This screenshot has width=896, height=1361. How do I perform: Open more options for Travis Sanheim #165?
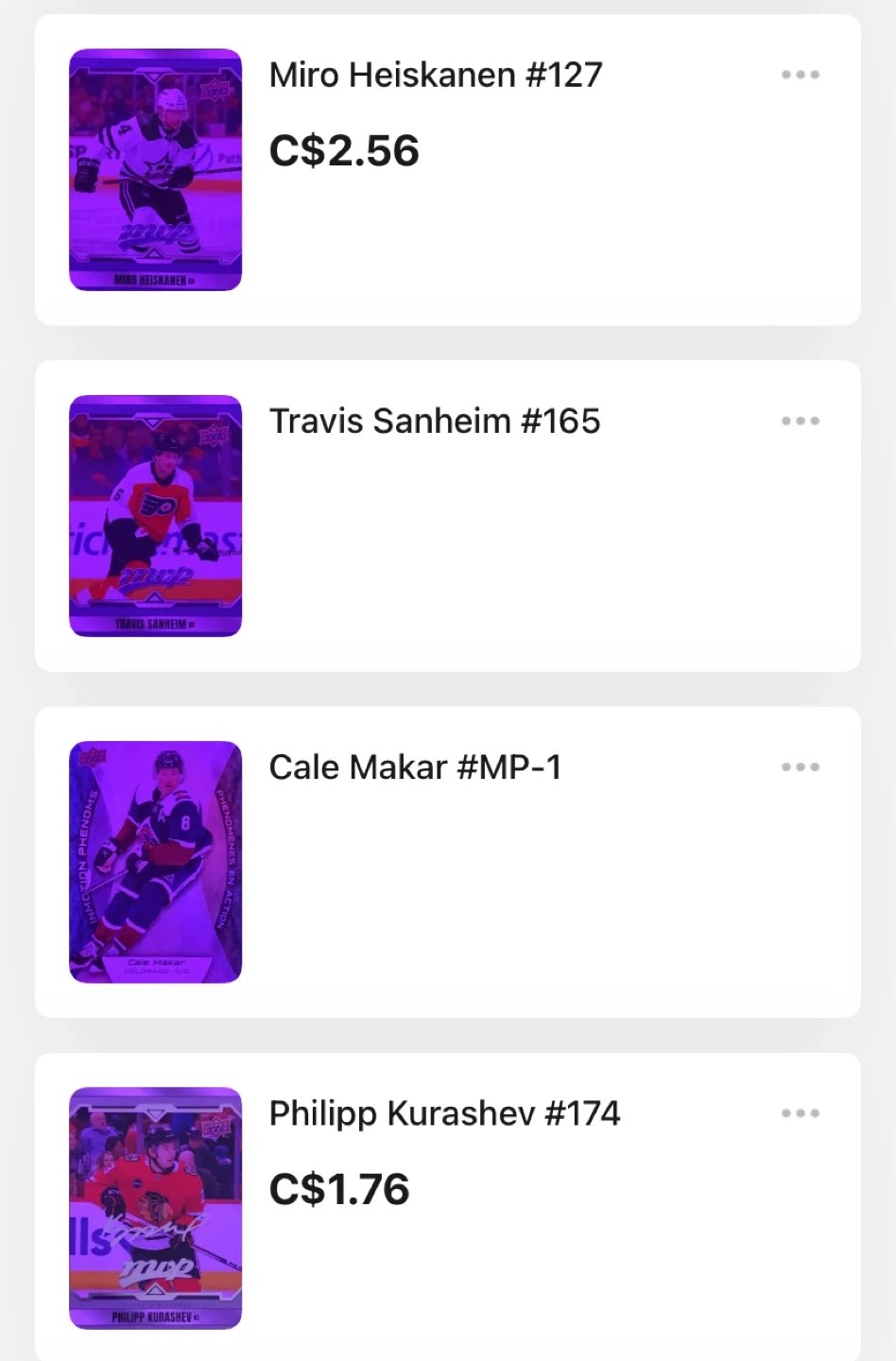point(800,421)
